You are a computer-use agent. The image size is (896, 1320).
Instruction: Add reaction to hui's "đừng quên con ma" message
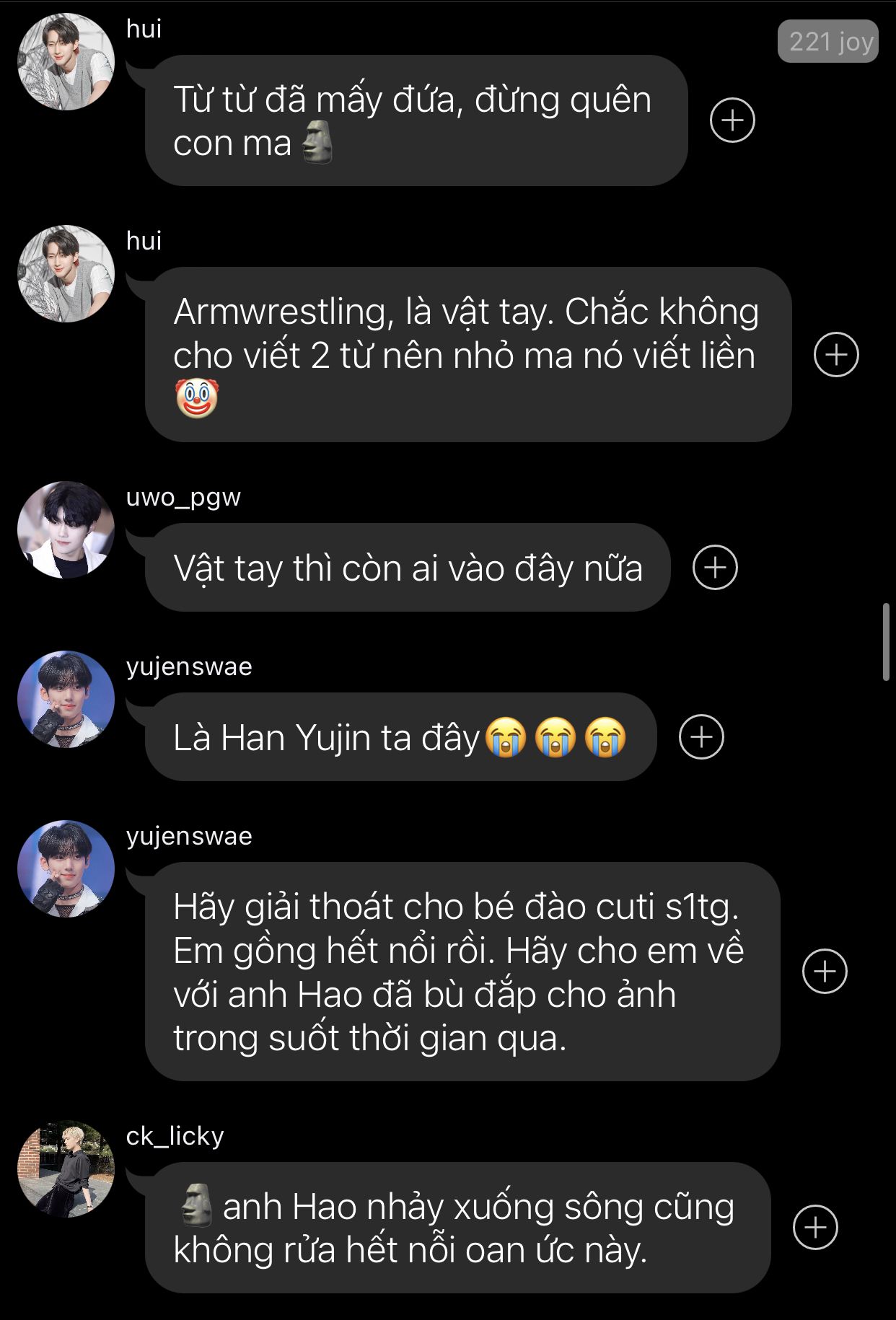(732, 120)
